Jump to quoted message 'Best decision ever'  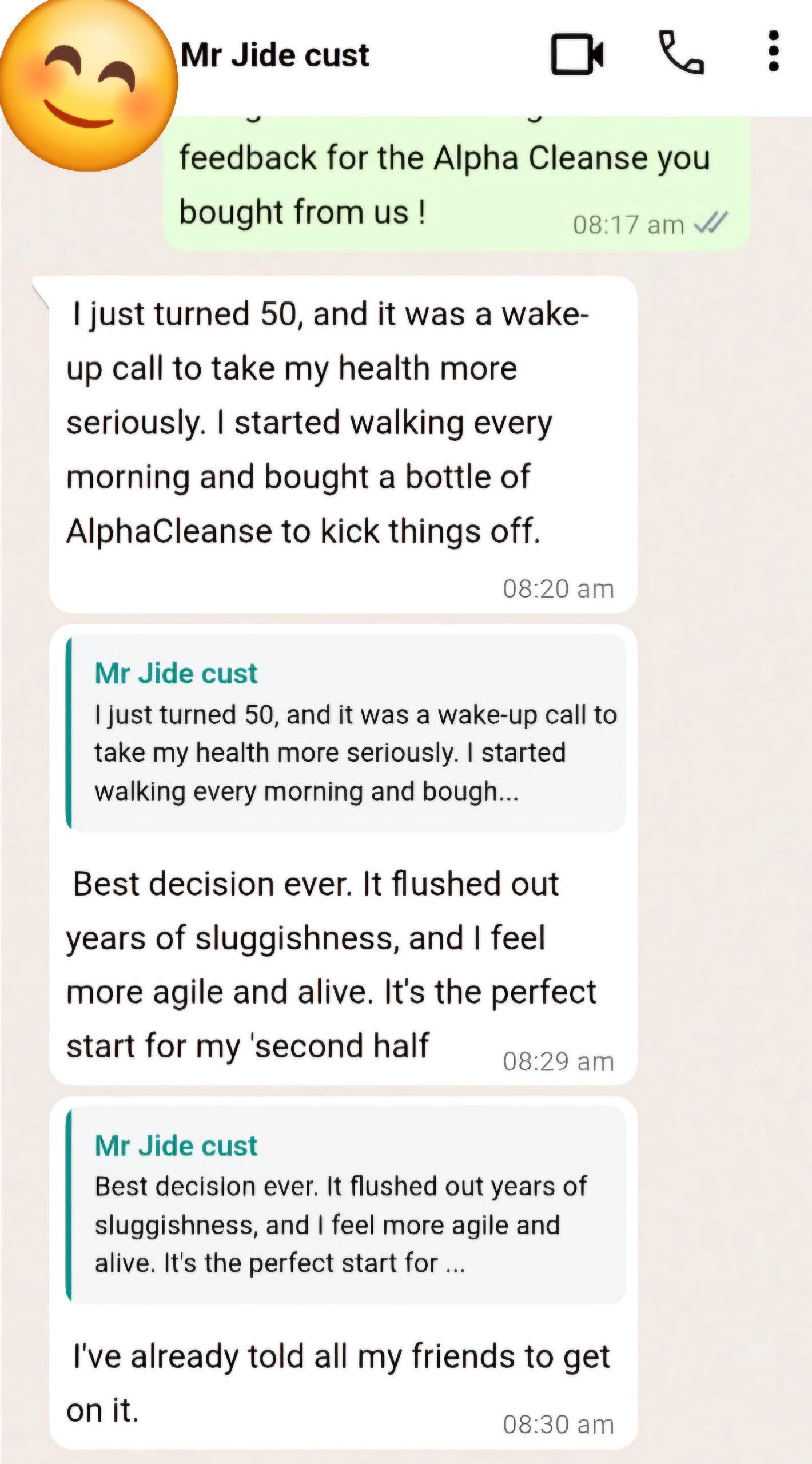(347, 1206)
